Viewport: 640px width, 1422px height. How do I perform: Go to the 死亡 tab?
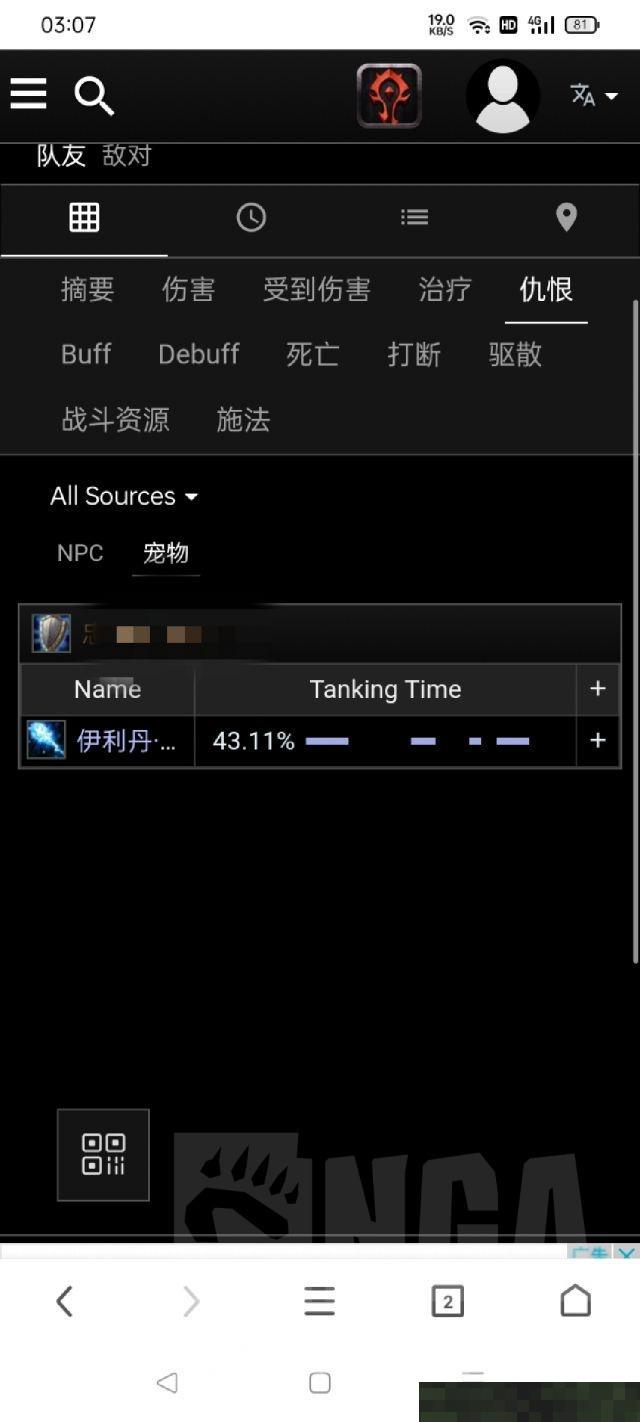[x=313, y=354]
